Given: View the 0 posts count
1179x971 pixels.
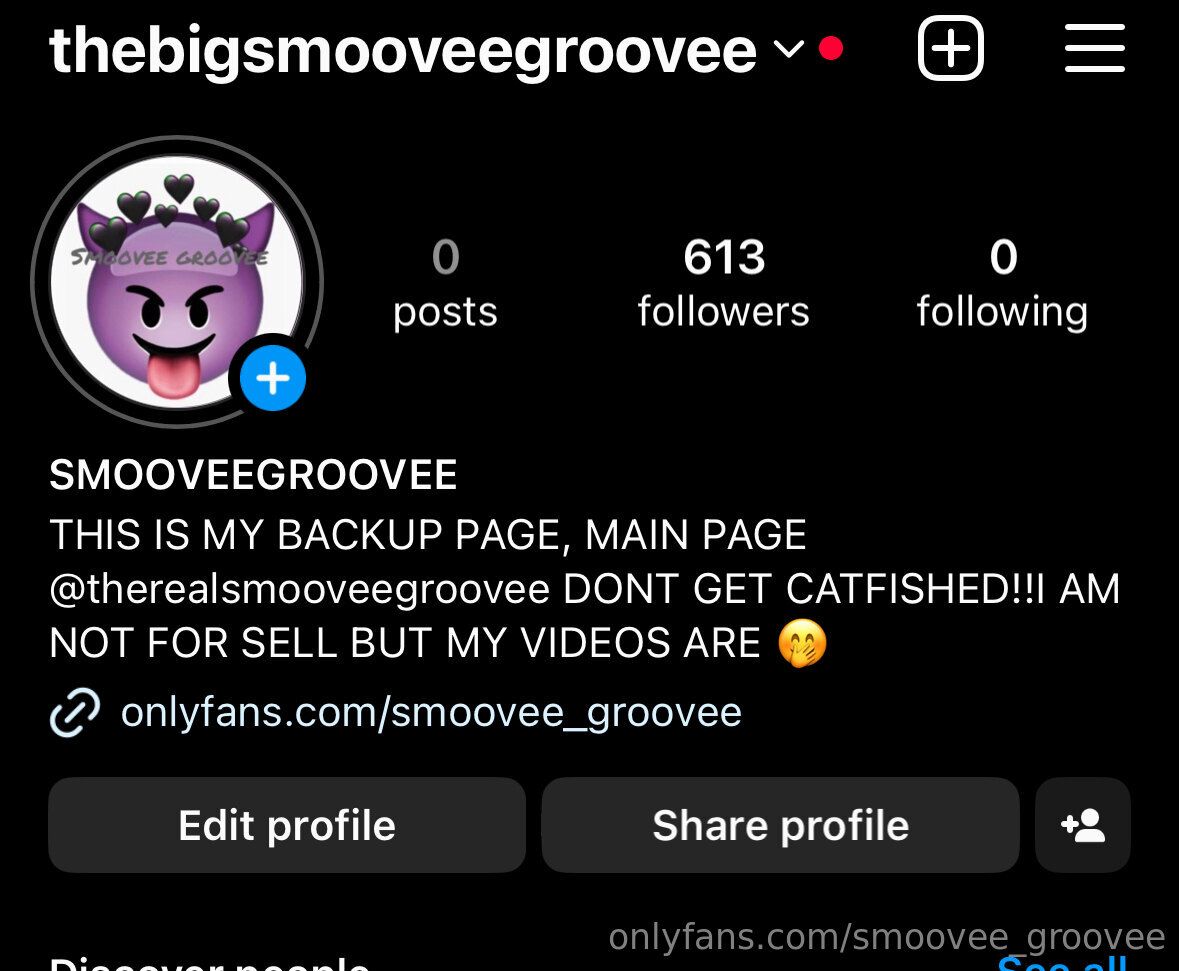Looking at the screenshot, I should [x=445, y=283].
